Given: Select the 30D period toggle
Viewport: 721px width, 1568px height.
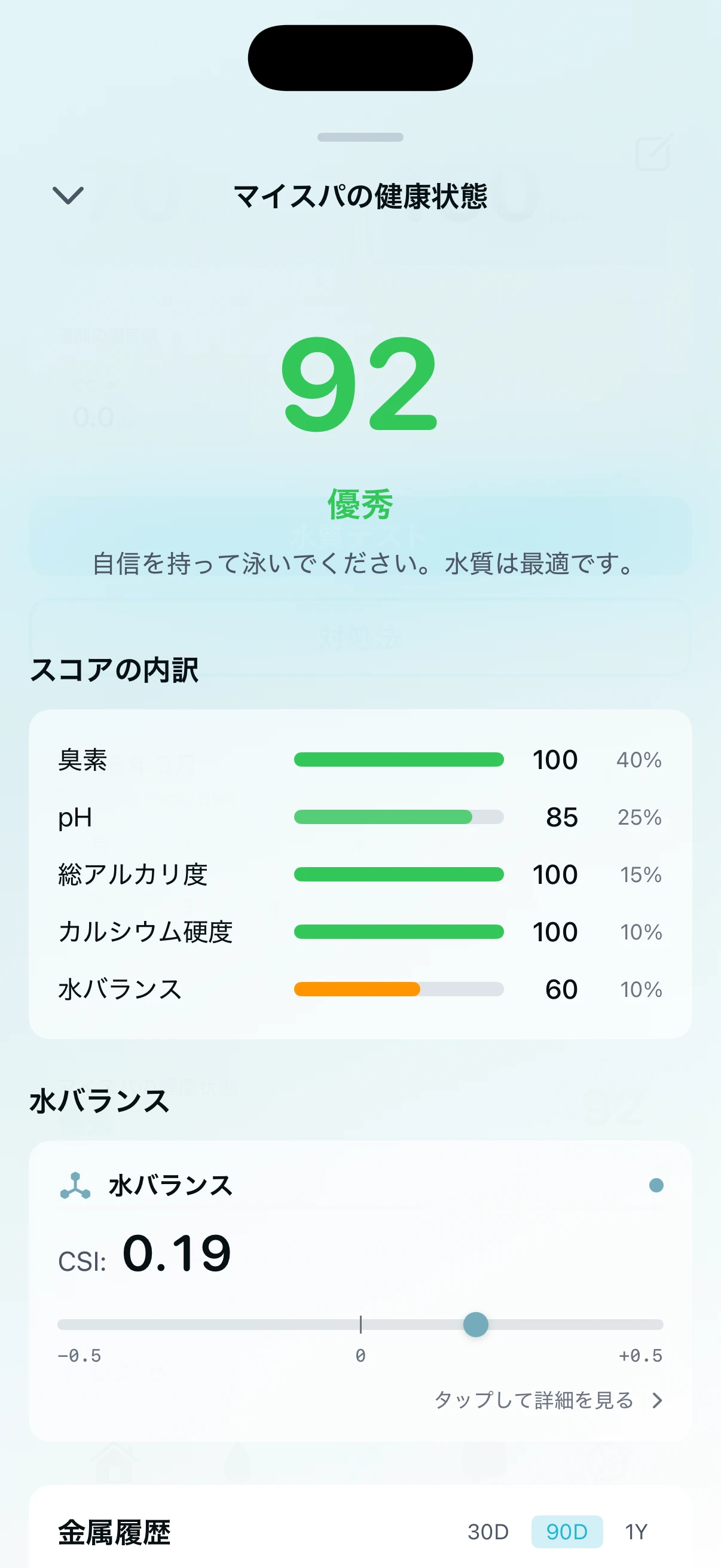Looking at the screenshot, I should [487, 1532].
